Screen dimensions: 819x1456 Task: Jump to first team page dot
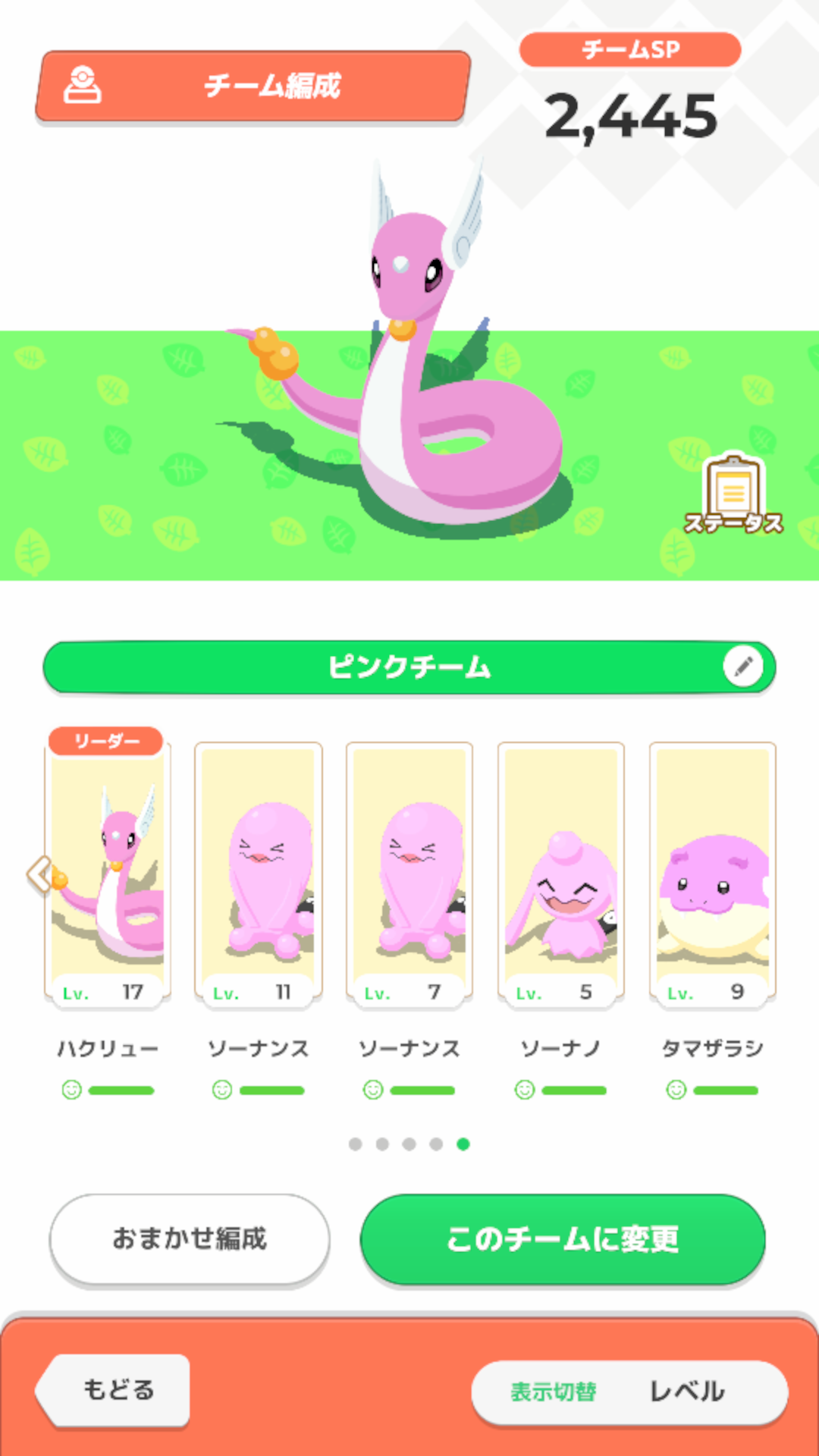[355, 1144]
